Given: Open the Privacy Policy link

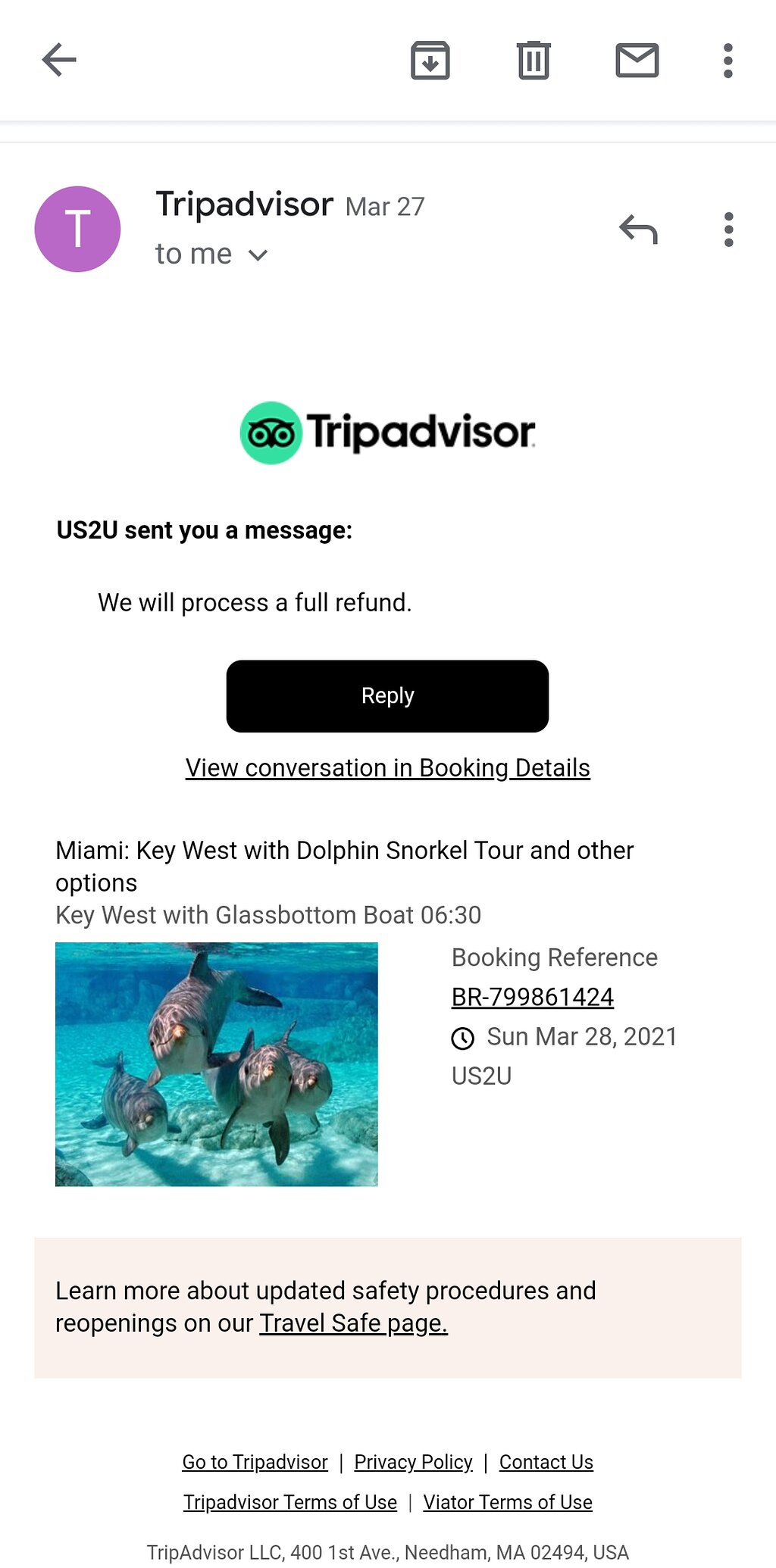Looking at the screenshot, I should [413, 1462].
